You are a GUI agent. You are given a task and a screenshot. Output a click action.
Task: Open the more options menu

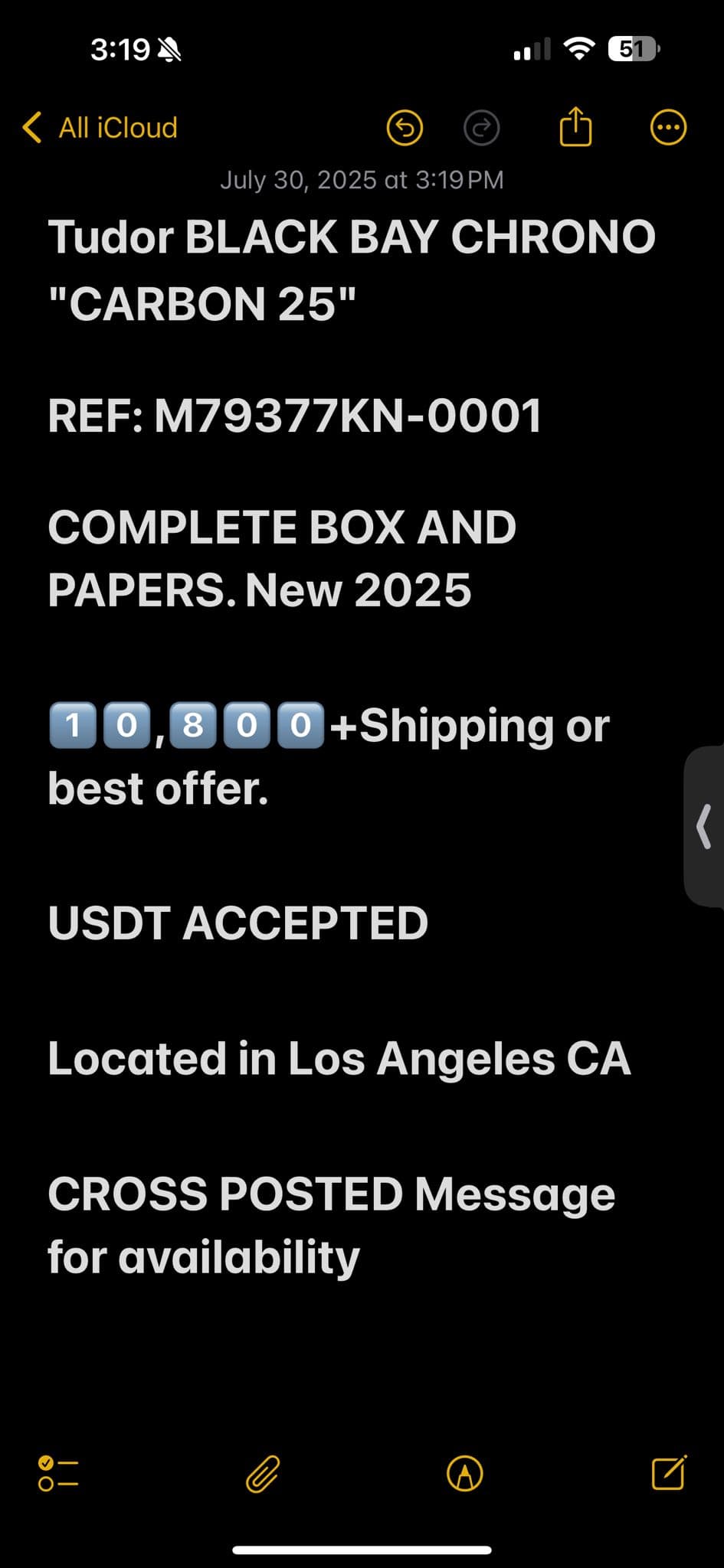pos(668,128)
